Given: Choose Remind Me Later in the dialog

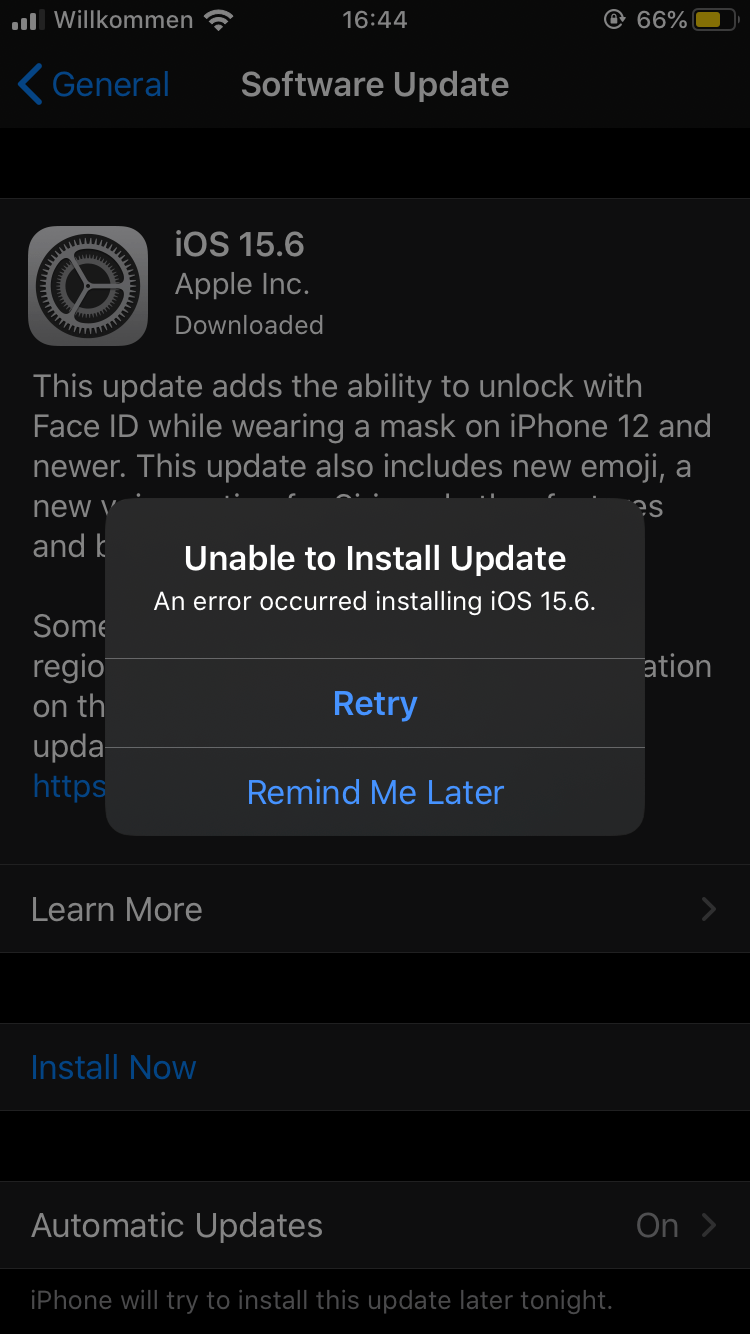Looking at the screenshot, I should [375, 792].
